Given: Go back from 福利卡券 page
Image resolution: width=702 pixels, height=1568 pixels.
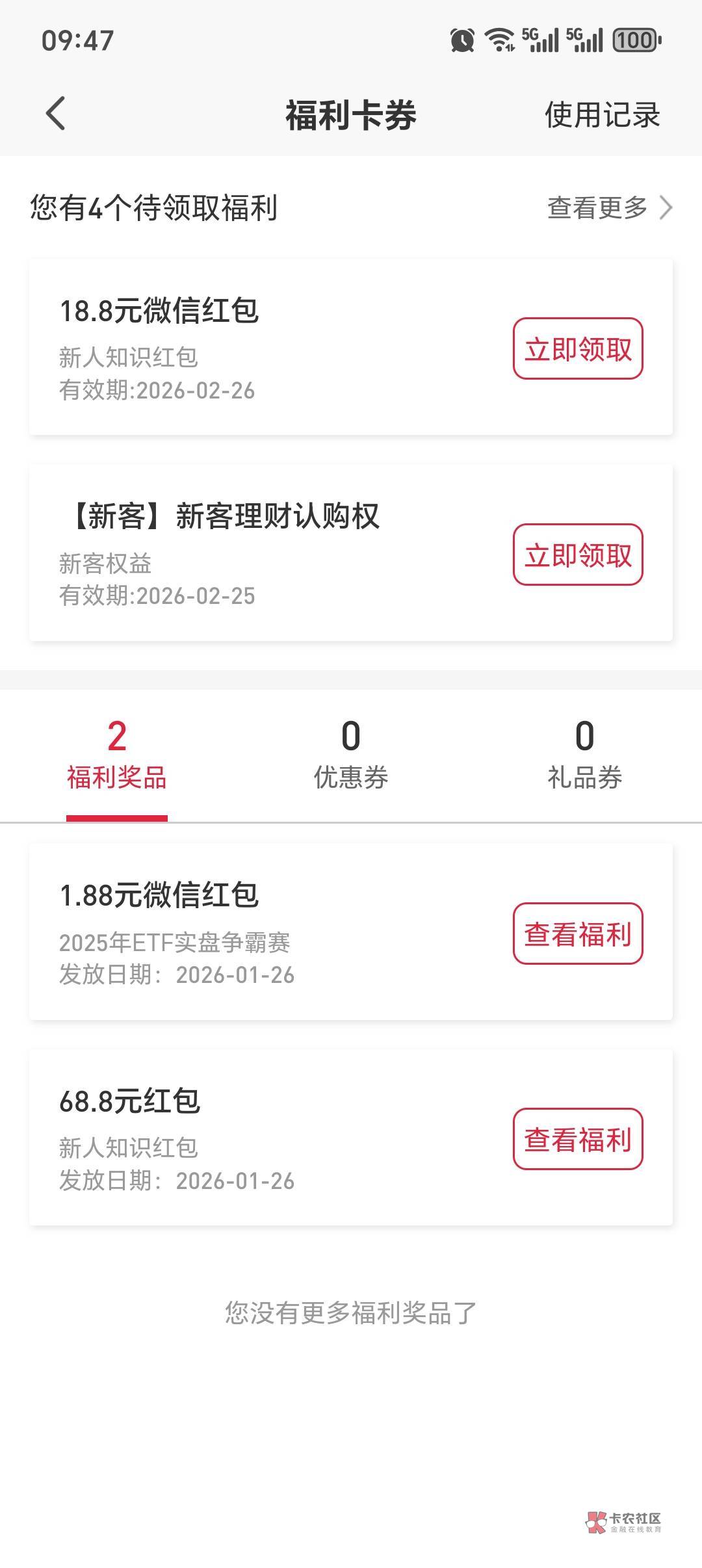Looking at the screenshot, I should pos(56,114).
